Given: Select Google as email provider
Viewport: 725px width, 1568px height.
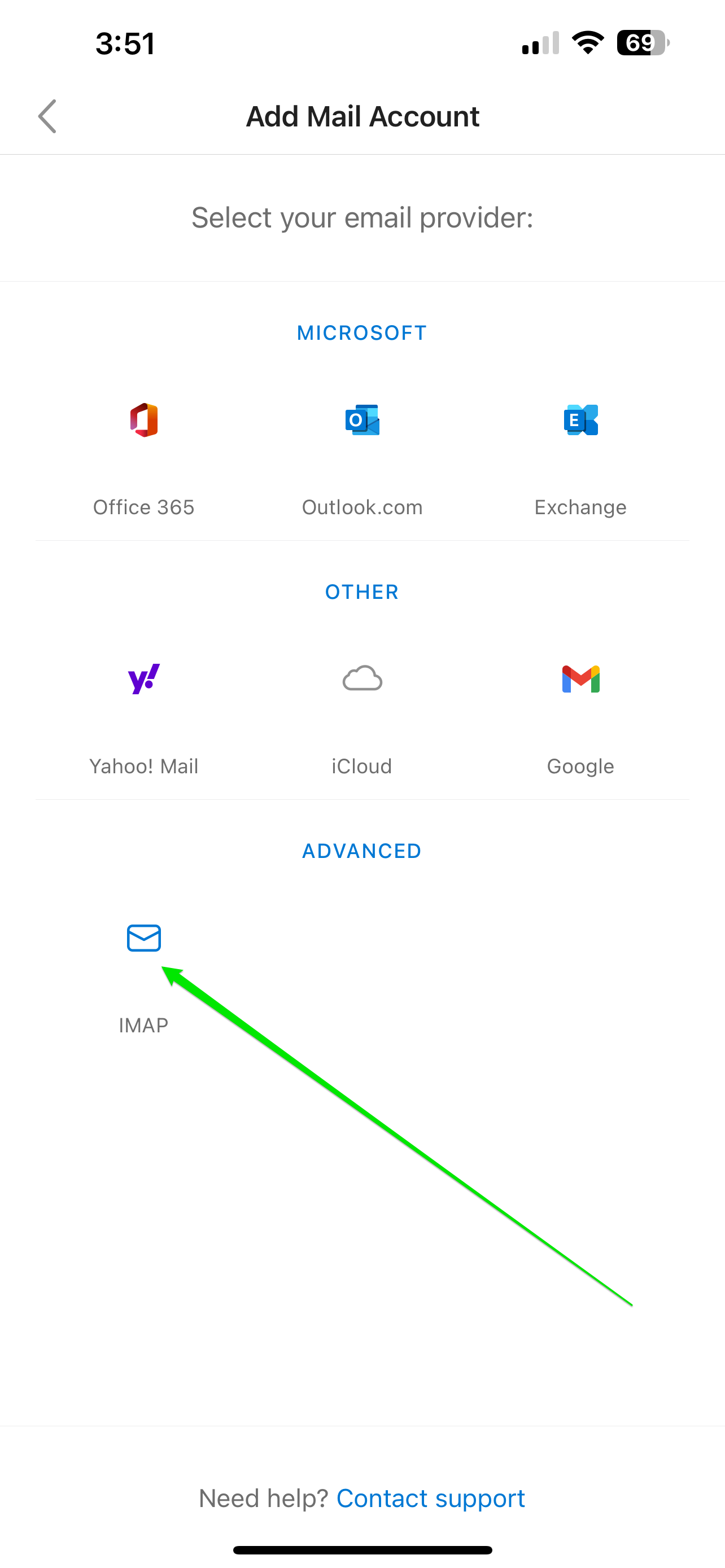Looking at the screenshot, I should pyautogui.click(x=580, y=712).
